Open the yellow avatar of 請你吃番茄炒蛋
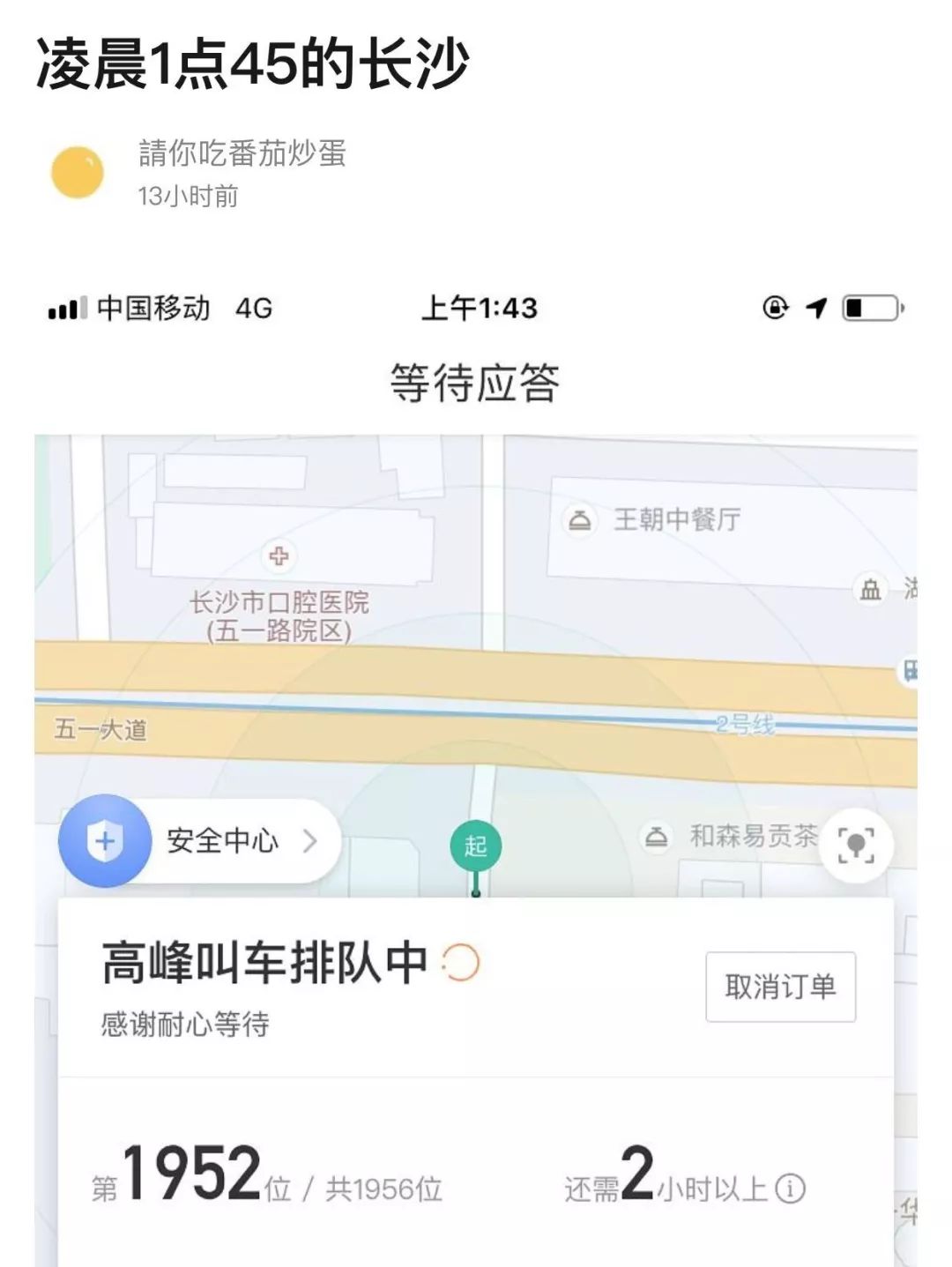Viewport: 952px width, 1267px height. [78, 172]
